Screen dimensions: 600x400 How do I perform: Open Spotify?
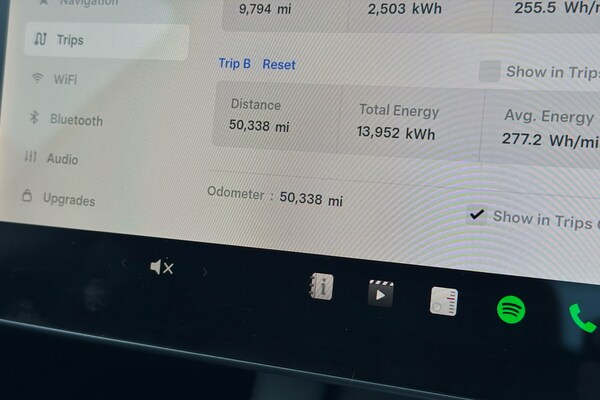click(512, 309)
